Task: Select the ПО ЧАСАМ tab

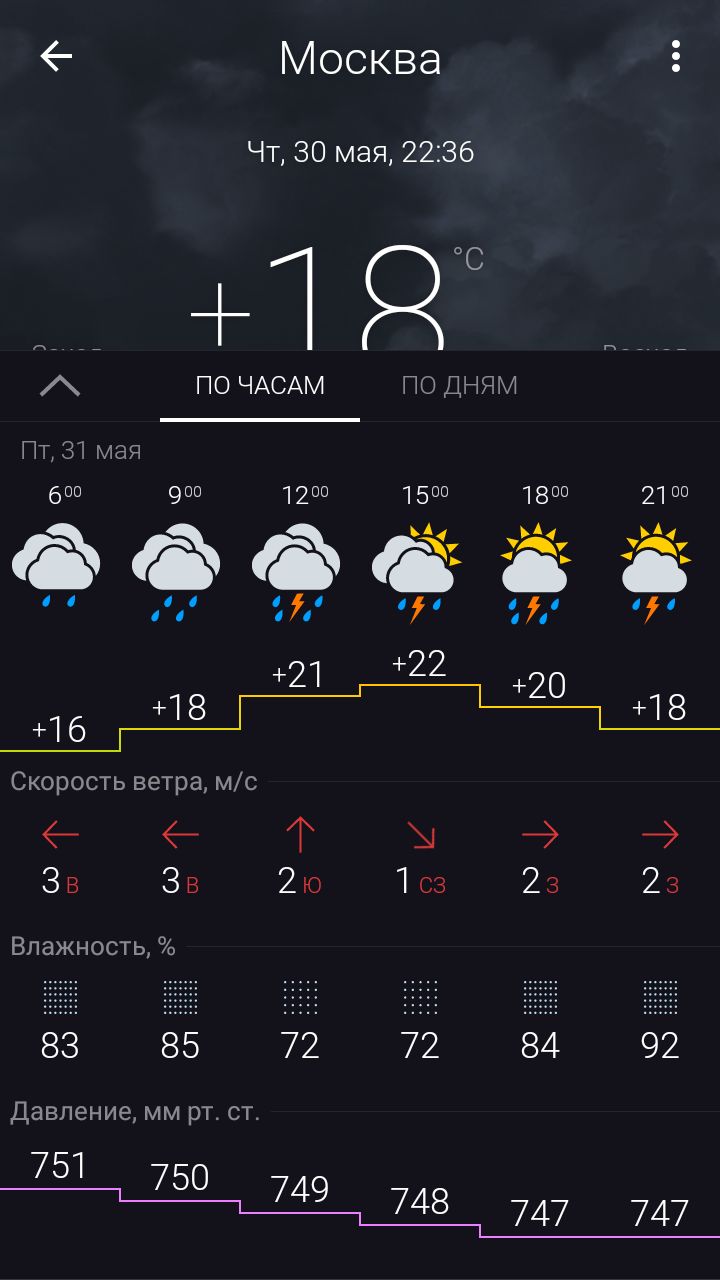Action: [x=260, y=386]
